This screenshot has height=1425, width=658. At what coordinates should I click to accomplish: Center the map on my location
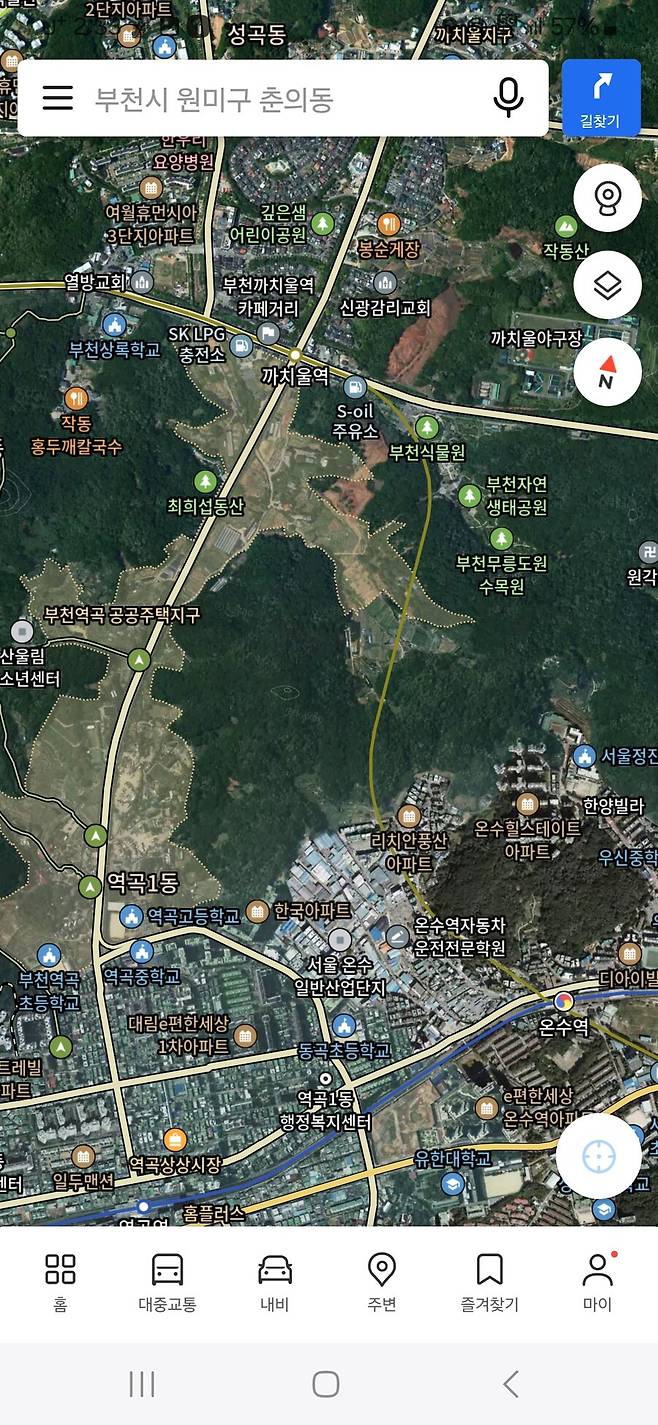[x=599, y=1157]
